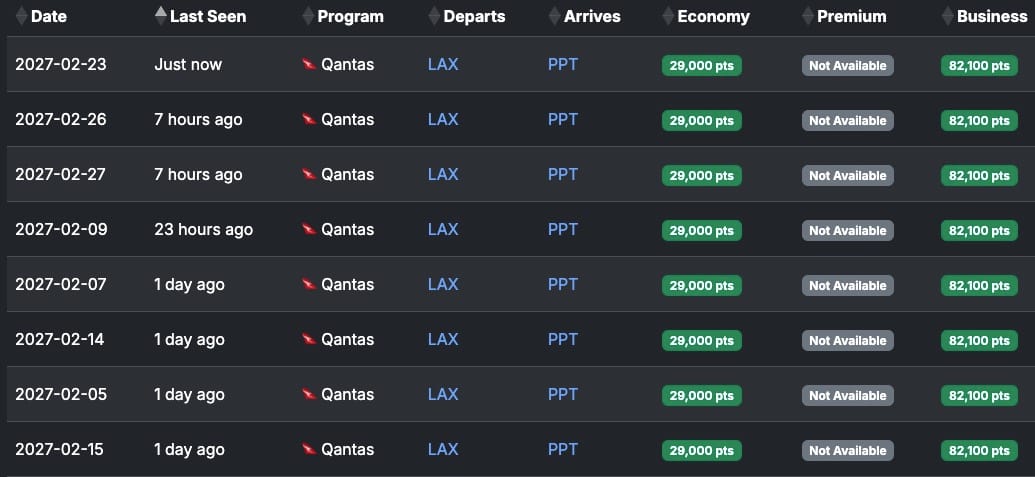This screenshot has width=1035, height=477.
Task: Open LAX link in the 2027-02-23 row
Action: coord(443,65)
